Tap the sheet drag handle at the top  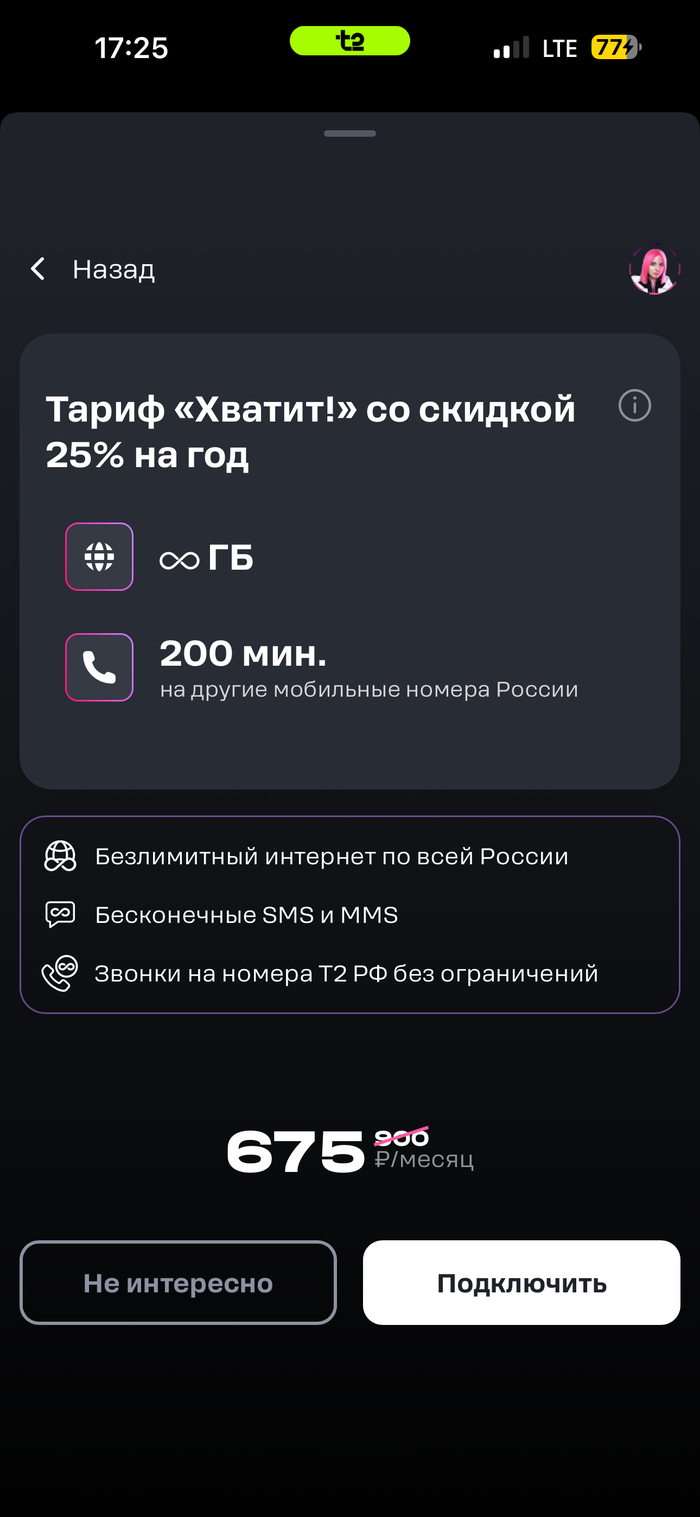point(350,133)
